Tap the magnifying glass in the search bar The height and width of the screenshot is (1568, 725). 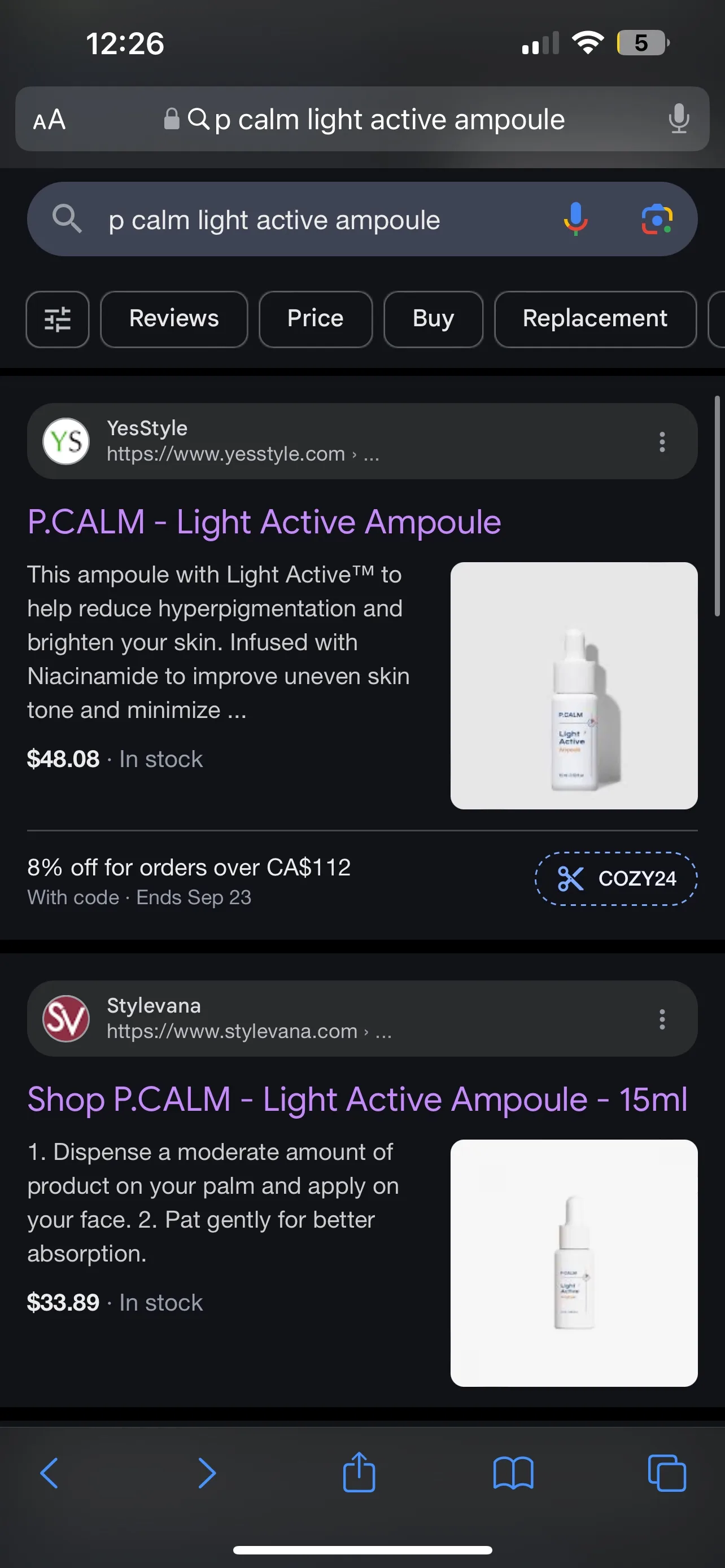tap(68, 219)
